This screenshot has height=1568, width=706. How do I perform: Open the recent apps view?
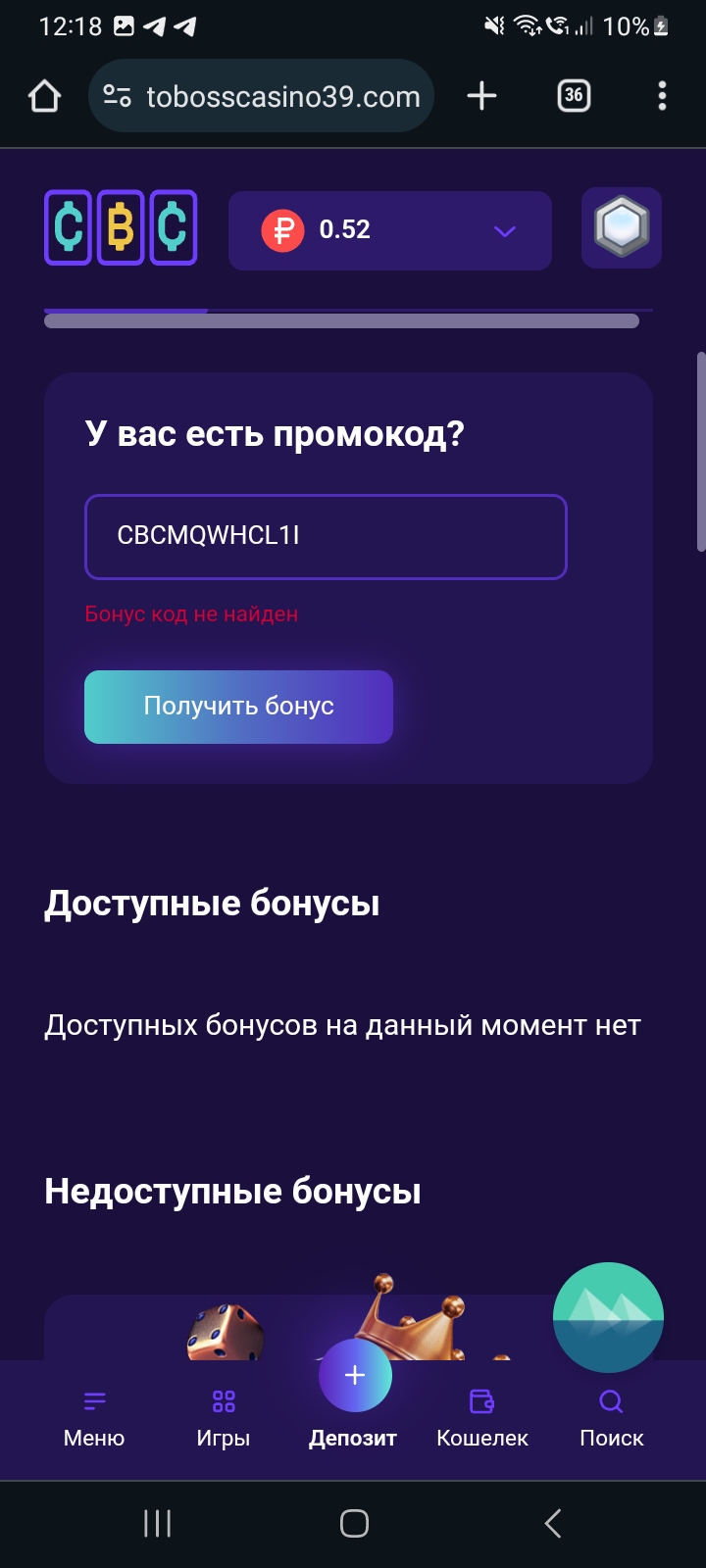157,1523
